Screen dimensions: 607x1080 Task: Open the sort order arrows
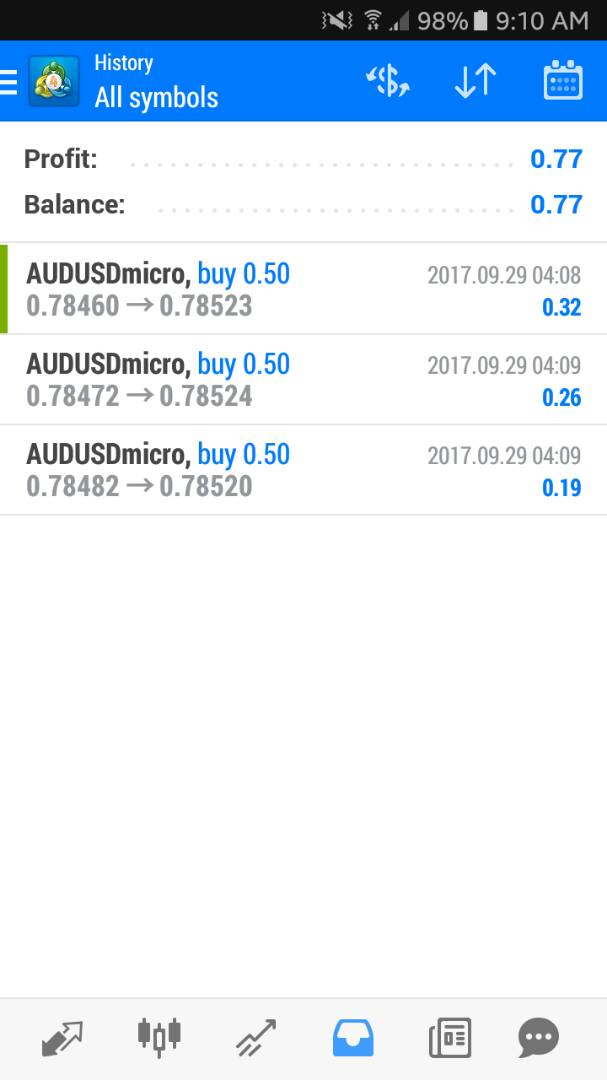tap(475, 81)
